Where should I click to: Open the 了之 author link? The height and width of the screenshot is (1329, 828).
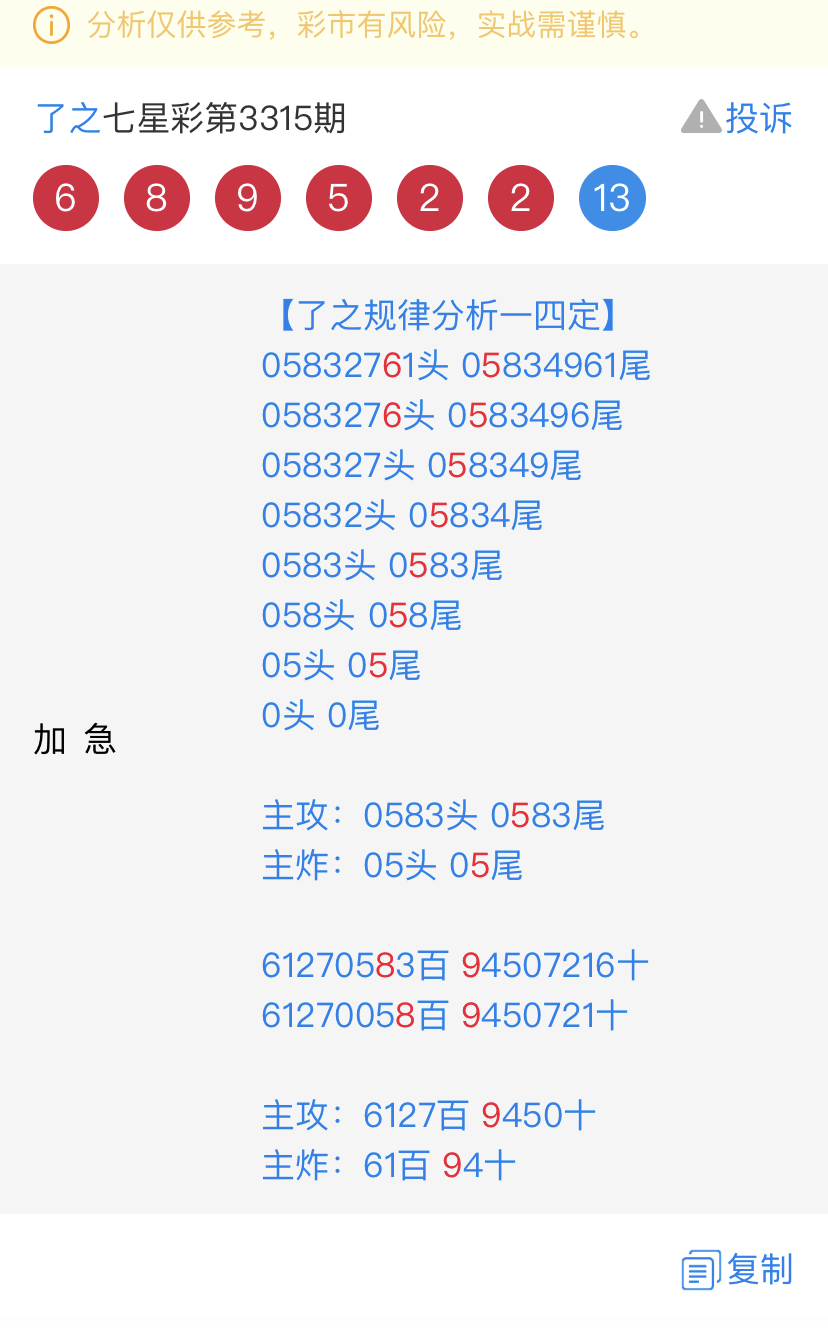[68, 119]
